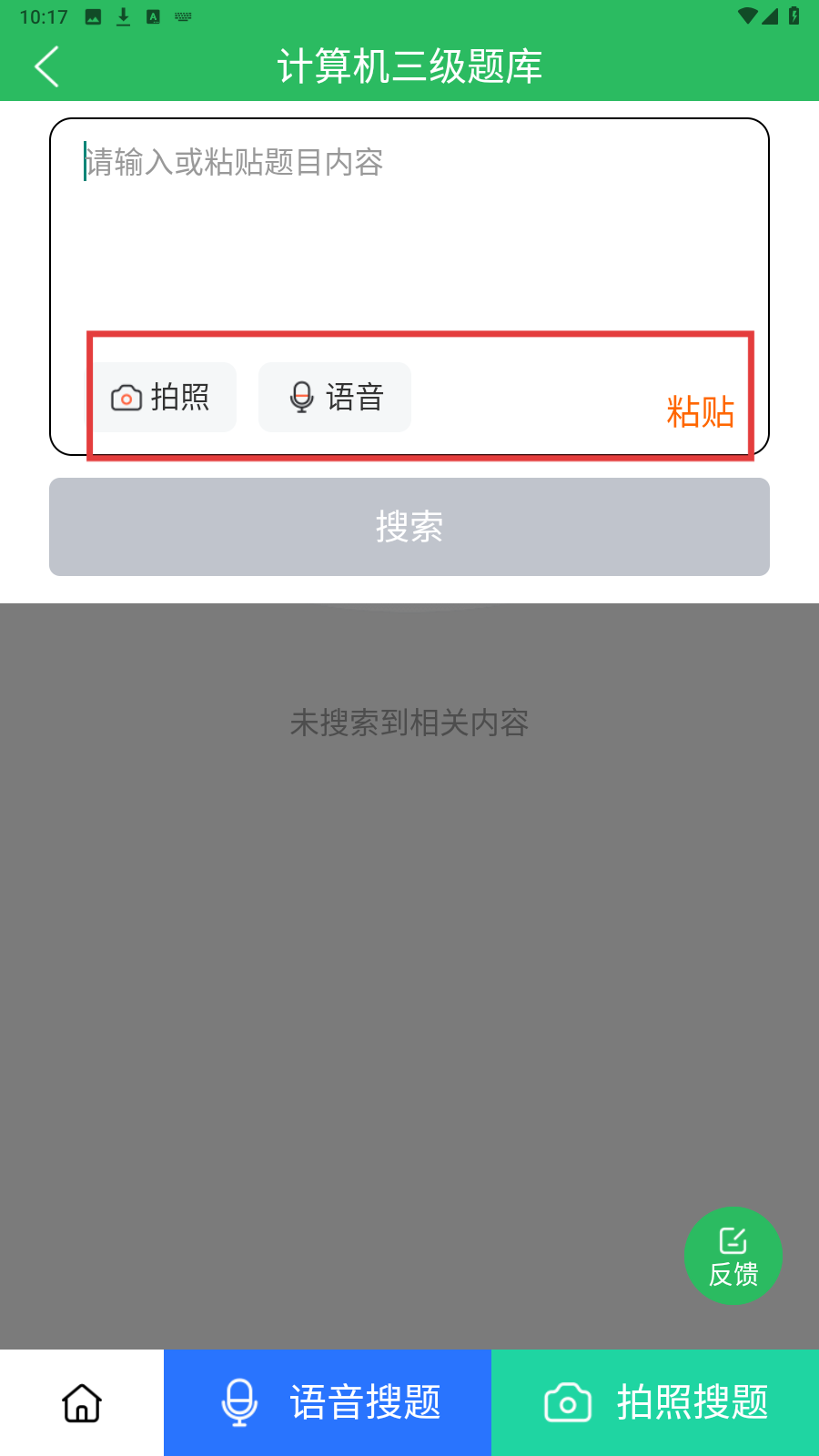Tap the 拍照 camera button in the box
Screen dimensions: 819x1456
point(161,398)
